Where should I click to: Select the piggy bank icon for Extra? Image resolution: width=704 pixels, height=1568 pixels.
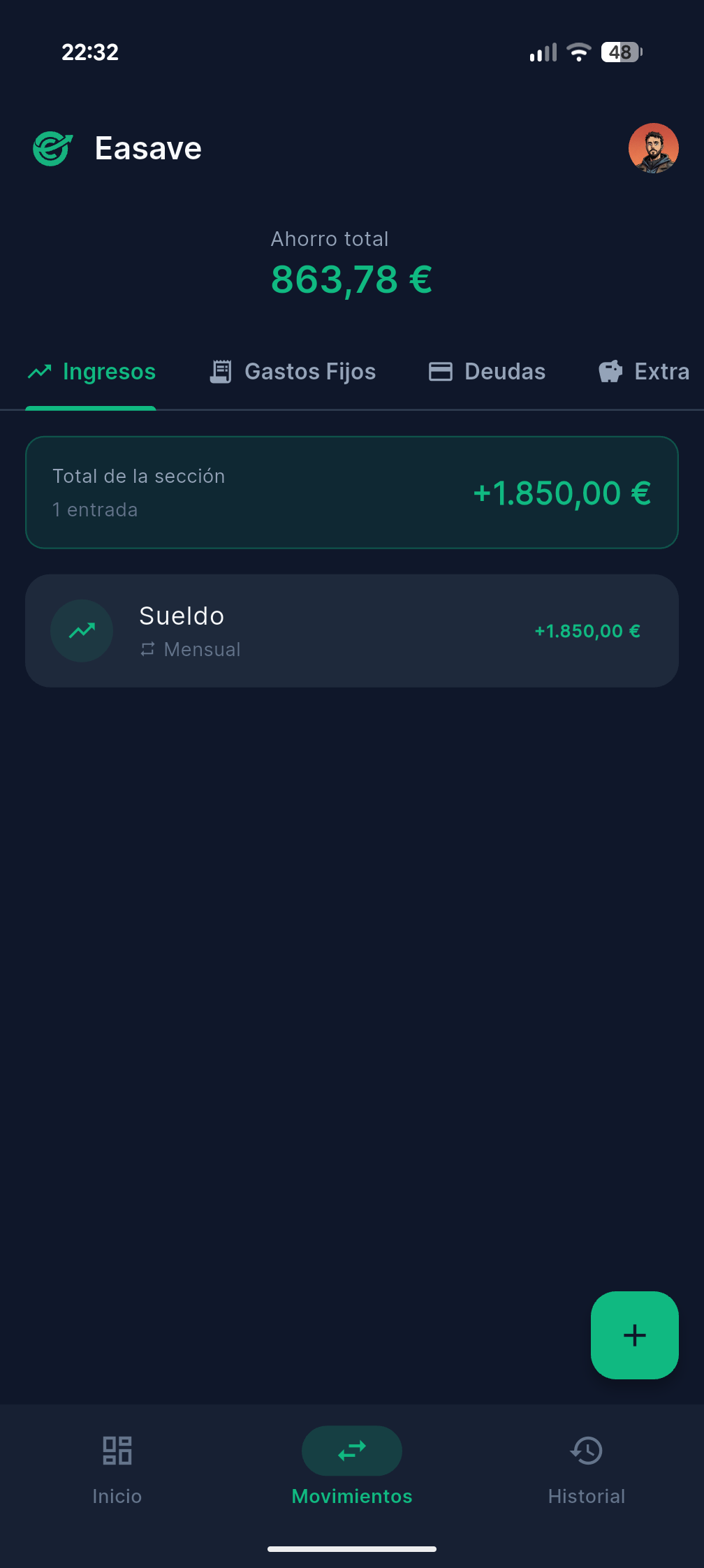pyautogui.click(x=610, y=371)
